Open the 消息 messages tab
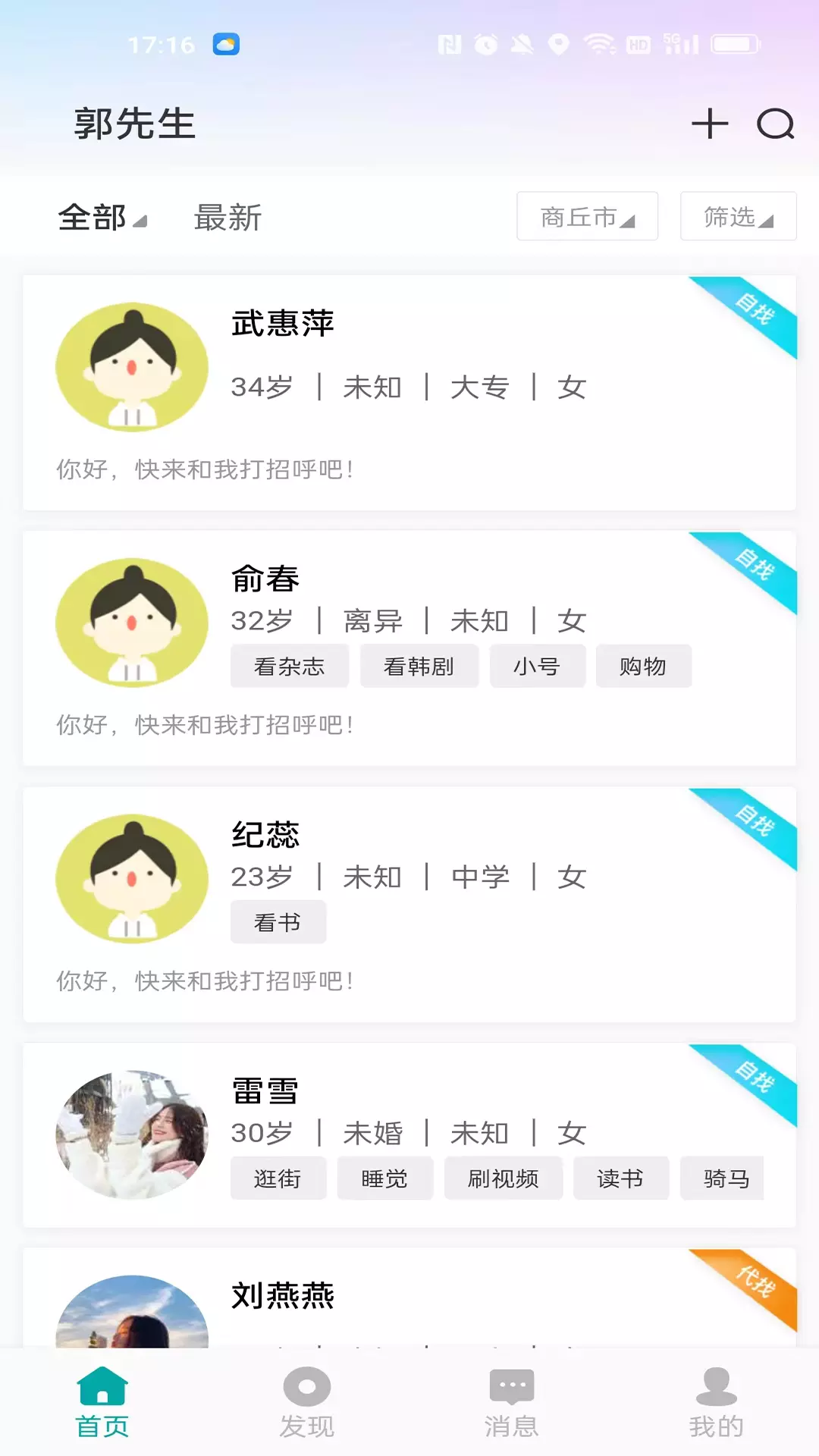 click(512, 1403)
